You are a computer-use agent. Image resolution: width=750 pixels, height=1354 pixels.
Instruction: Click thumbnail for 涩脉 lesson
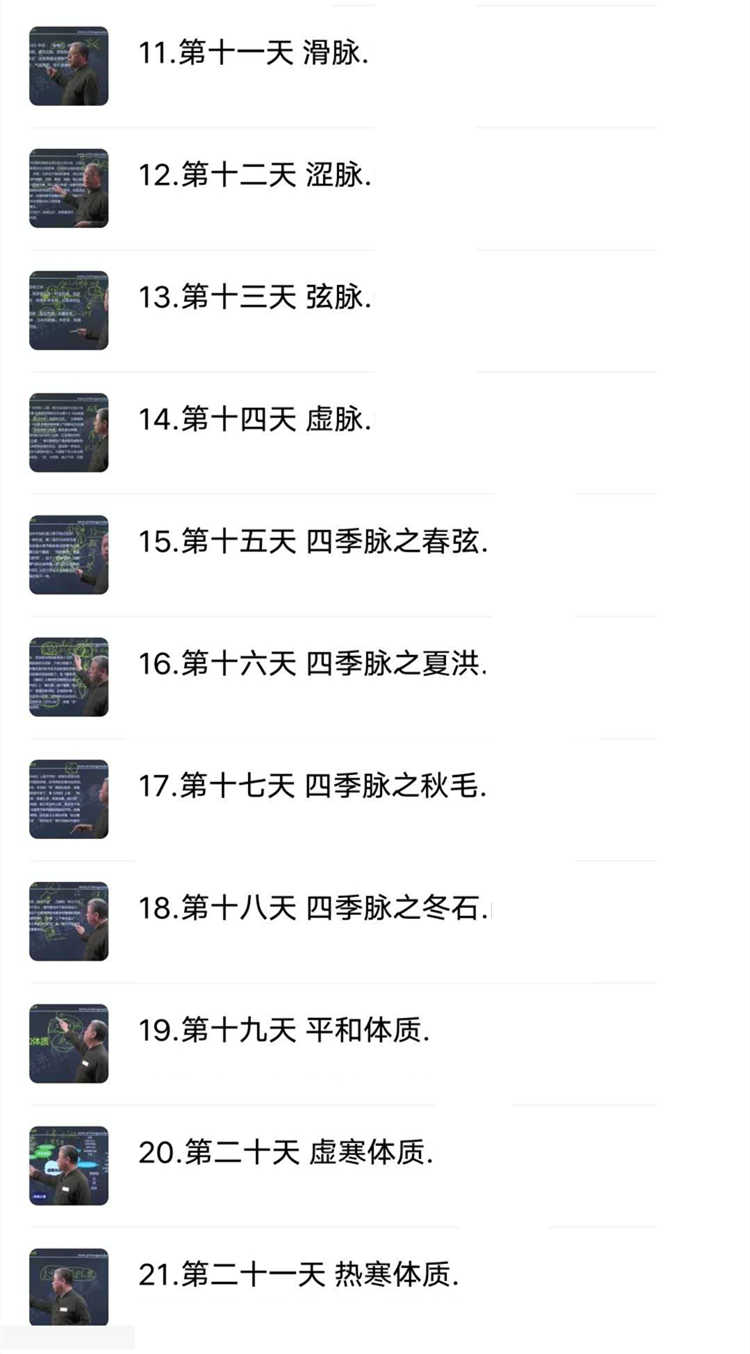67,187
